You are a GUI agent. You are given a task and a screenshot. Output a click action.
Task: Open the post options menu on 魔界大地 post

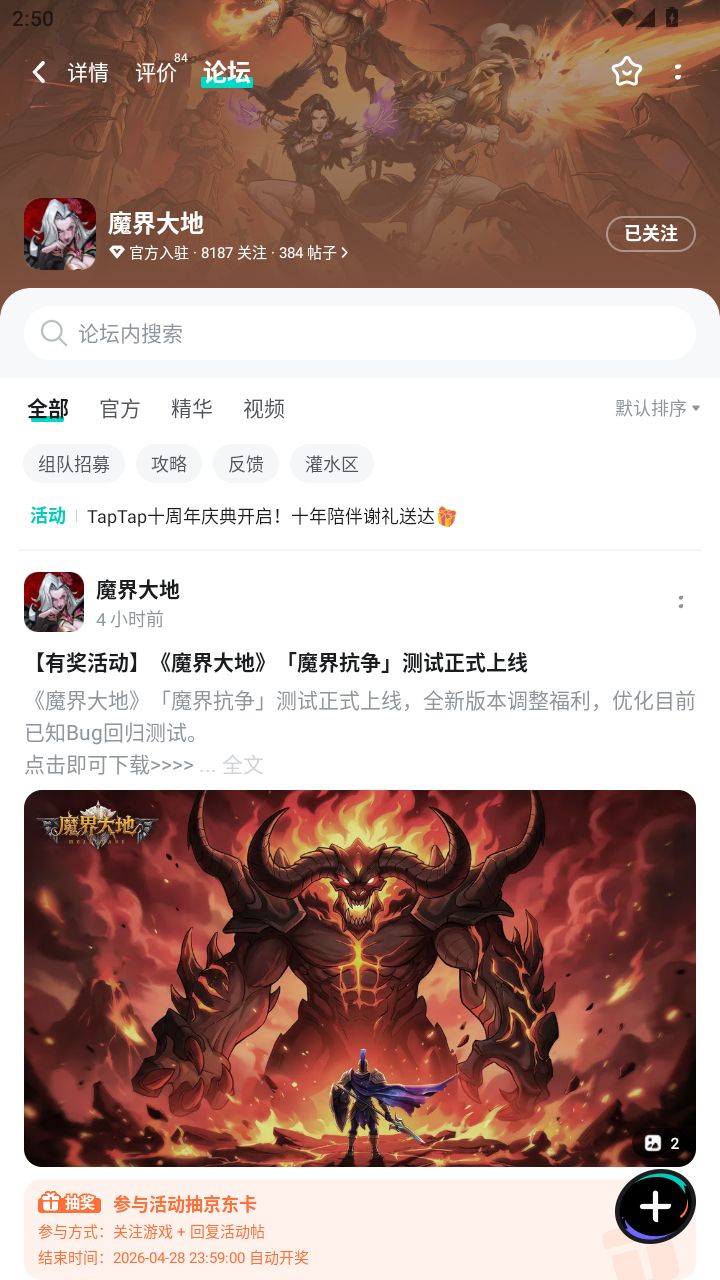[681, 601]
